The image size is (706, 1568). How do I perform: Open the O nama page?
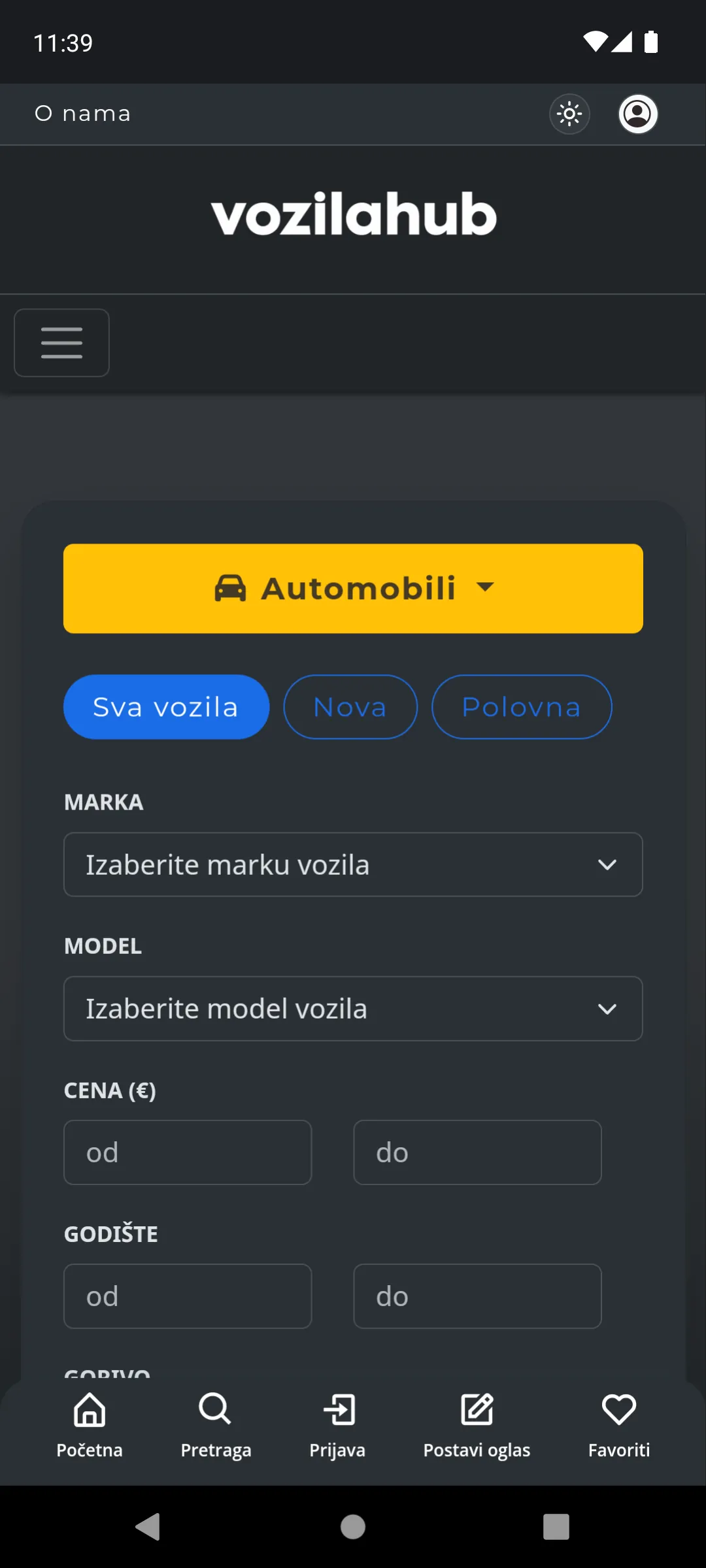82,113
